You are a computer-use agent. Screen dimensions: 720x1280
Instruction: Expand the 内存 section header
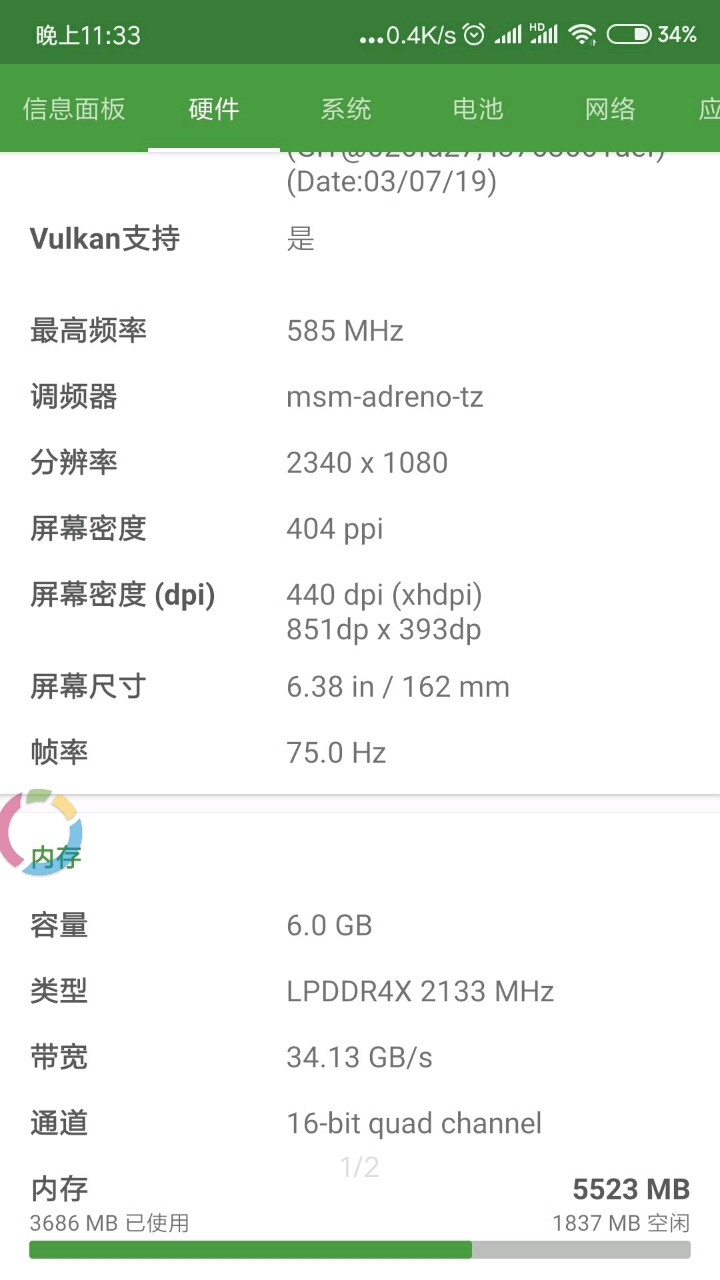coord(55,857)
